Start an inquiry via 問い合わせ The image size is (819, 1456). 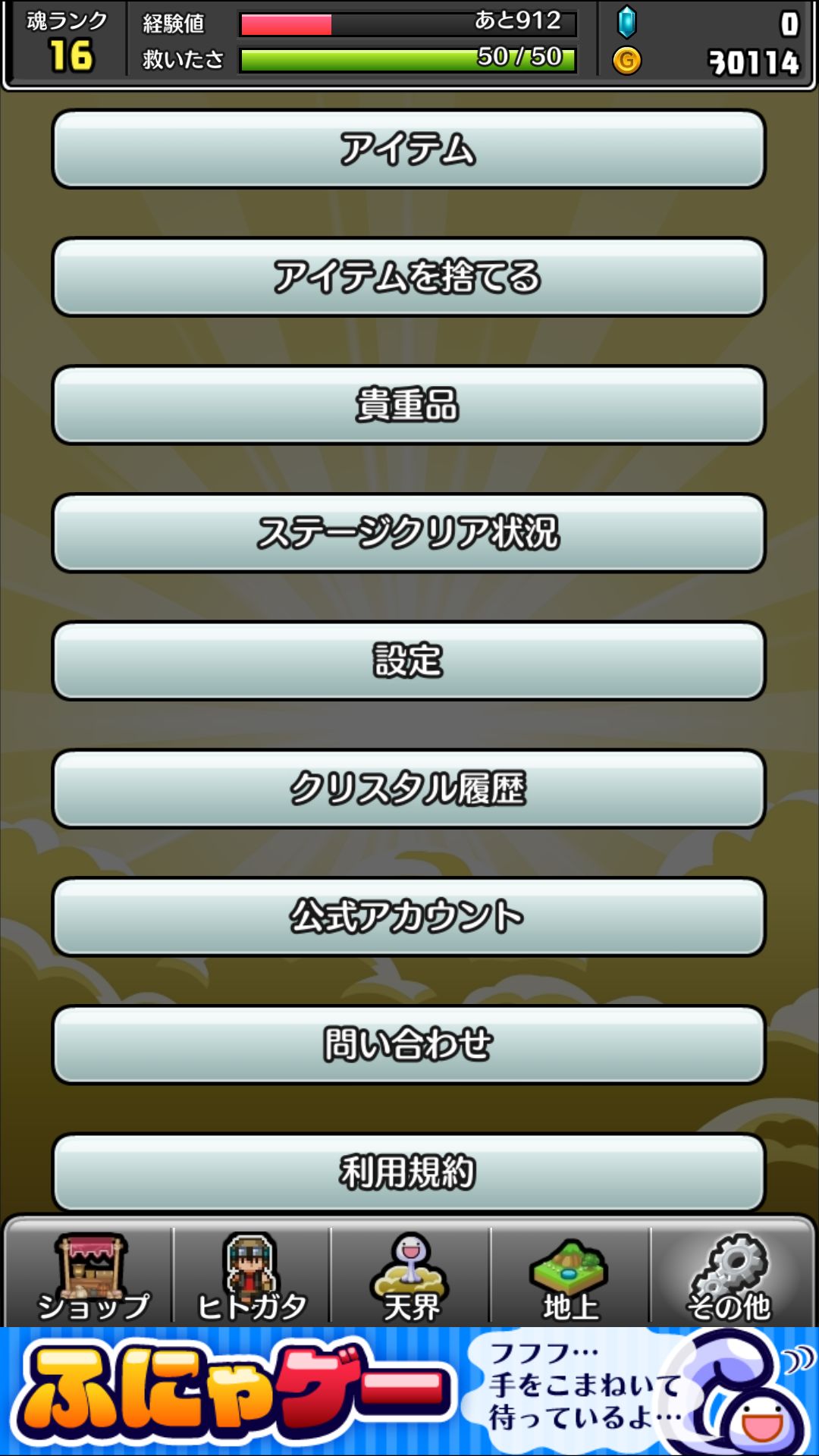click(409, 1043)
